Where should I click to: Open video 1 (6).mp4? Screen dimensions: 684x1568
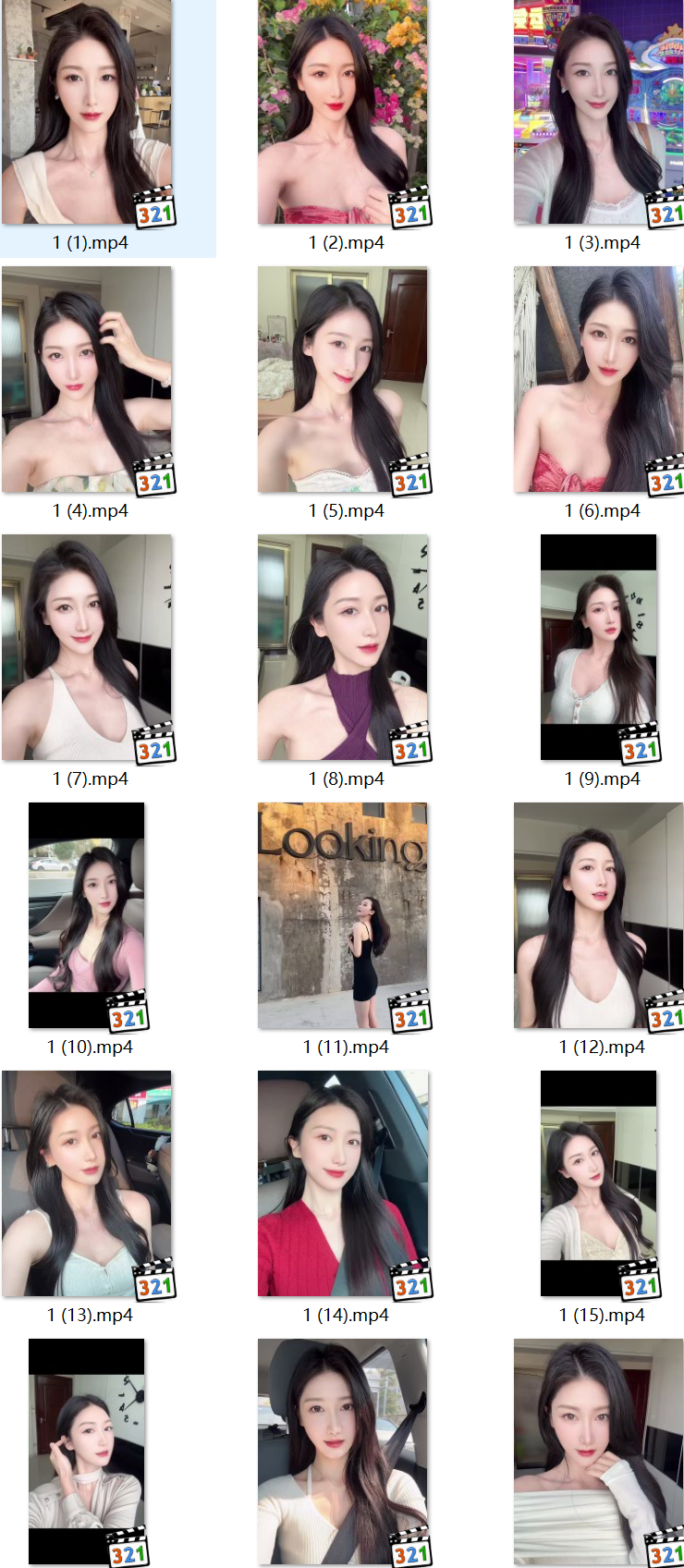click(x=599, y=379)
